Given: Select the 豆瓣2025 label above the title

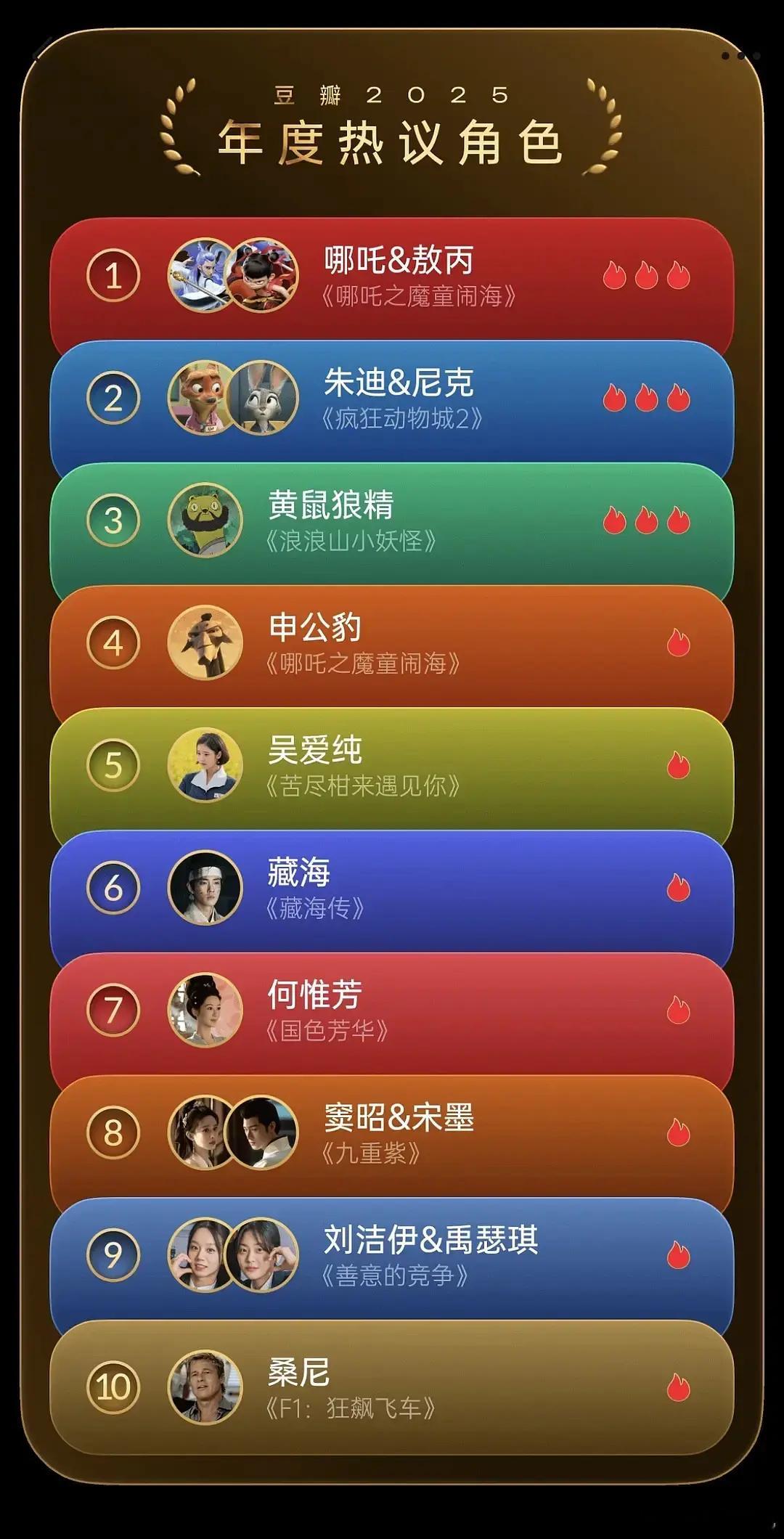Looking at the screenshot, I should coord(392,93).
